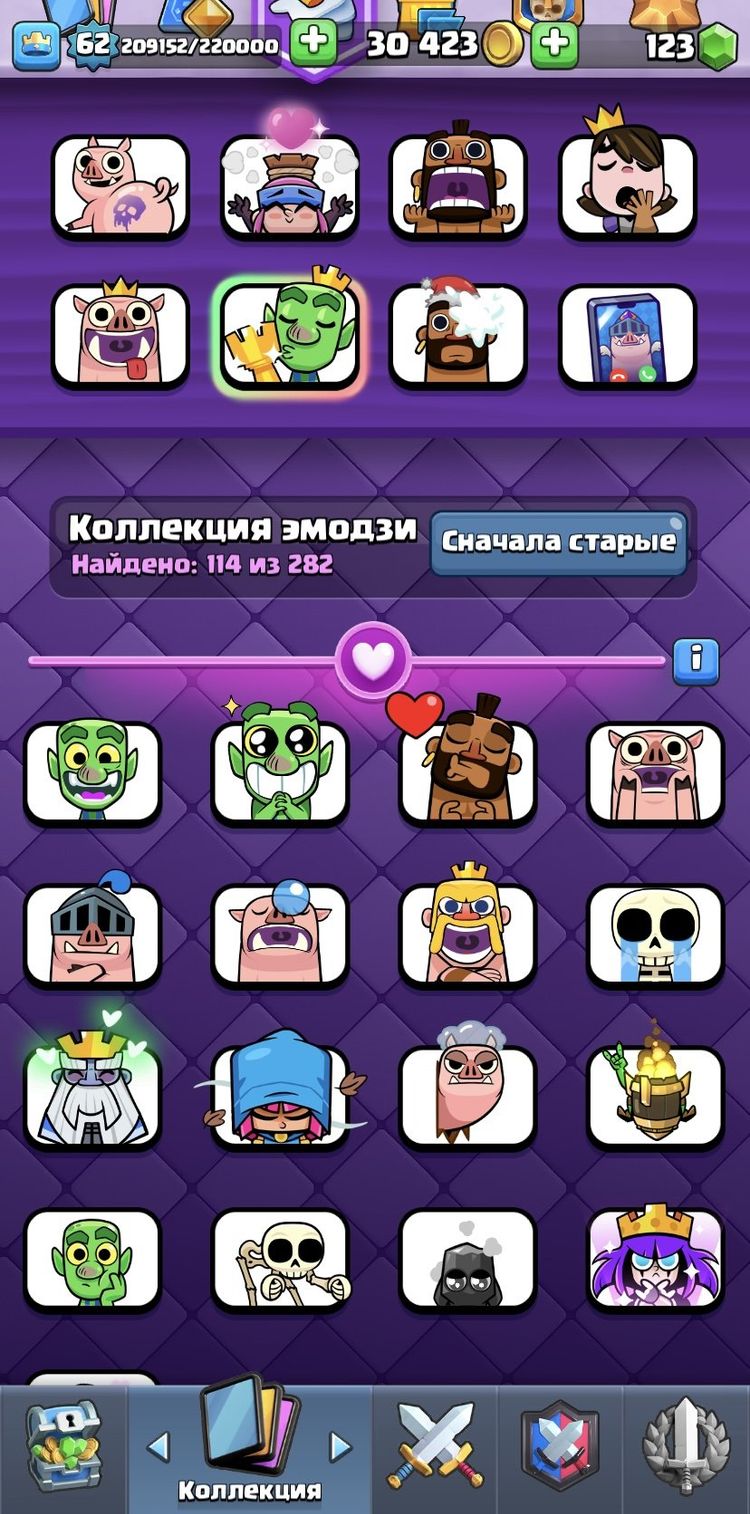The height and width of the screenshot is (1514, 750).
Task: Tap the green plus next to gold
Action: click(x=554, y=44)
